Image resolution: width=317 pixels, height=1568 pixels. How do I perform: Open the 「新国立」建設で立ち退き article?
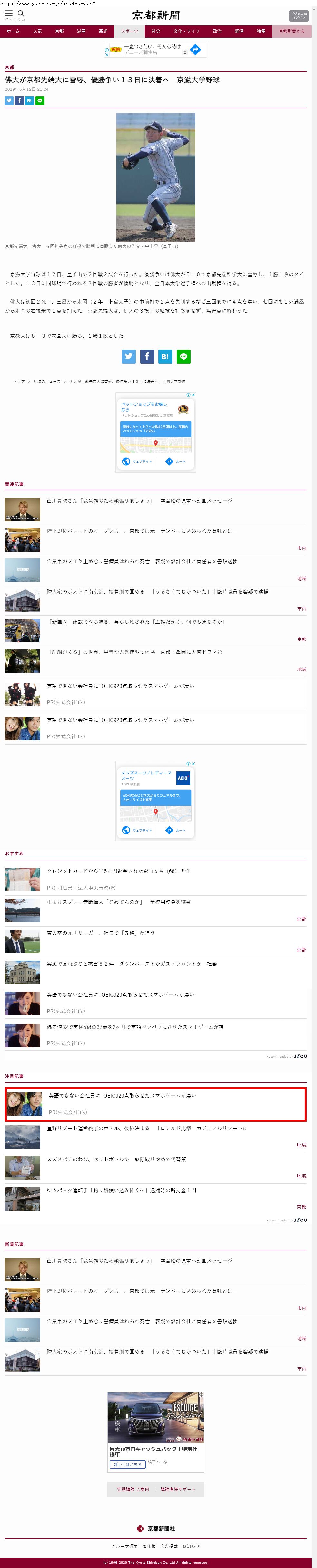tap(136, 622)
